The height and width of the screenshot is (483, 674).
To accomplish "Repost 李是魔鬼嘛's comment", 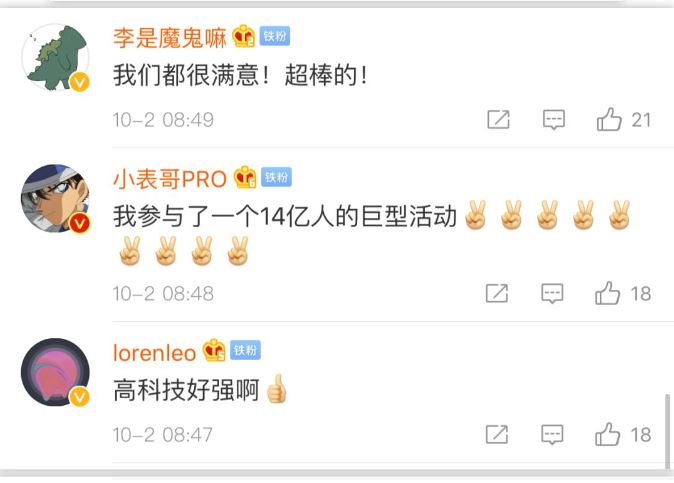I will click(497, 120).
